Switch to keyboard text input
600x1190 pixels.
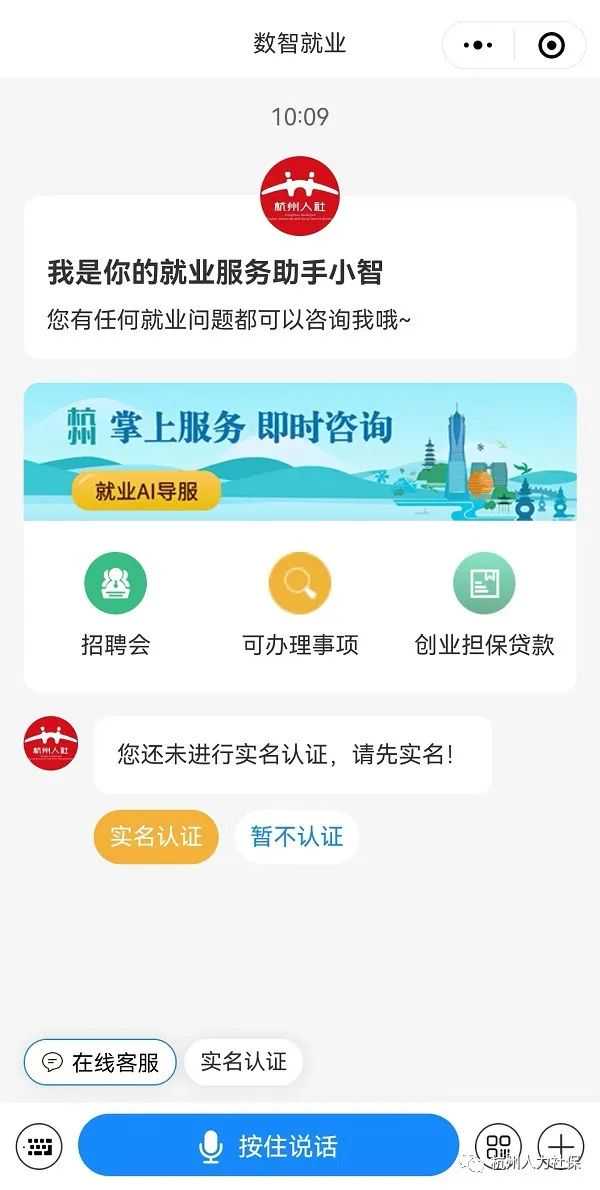point(39,1146)
